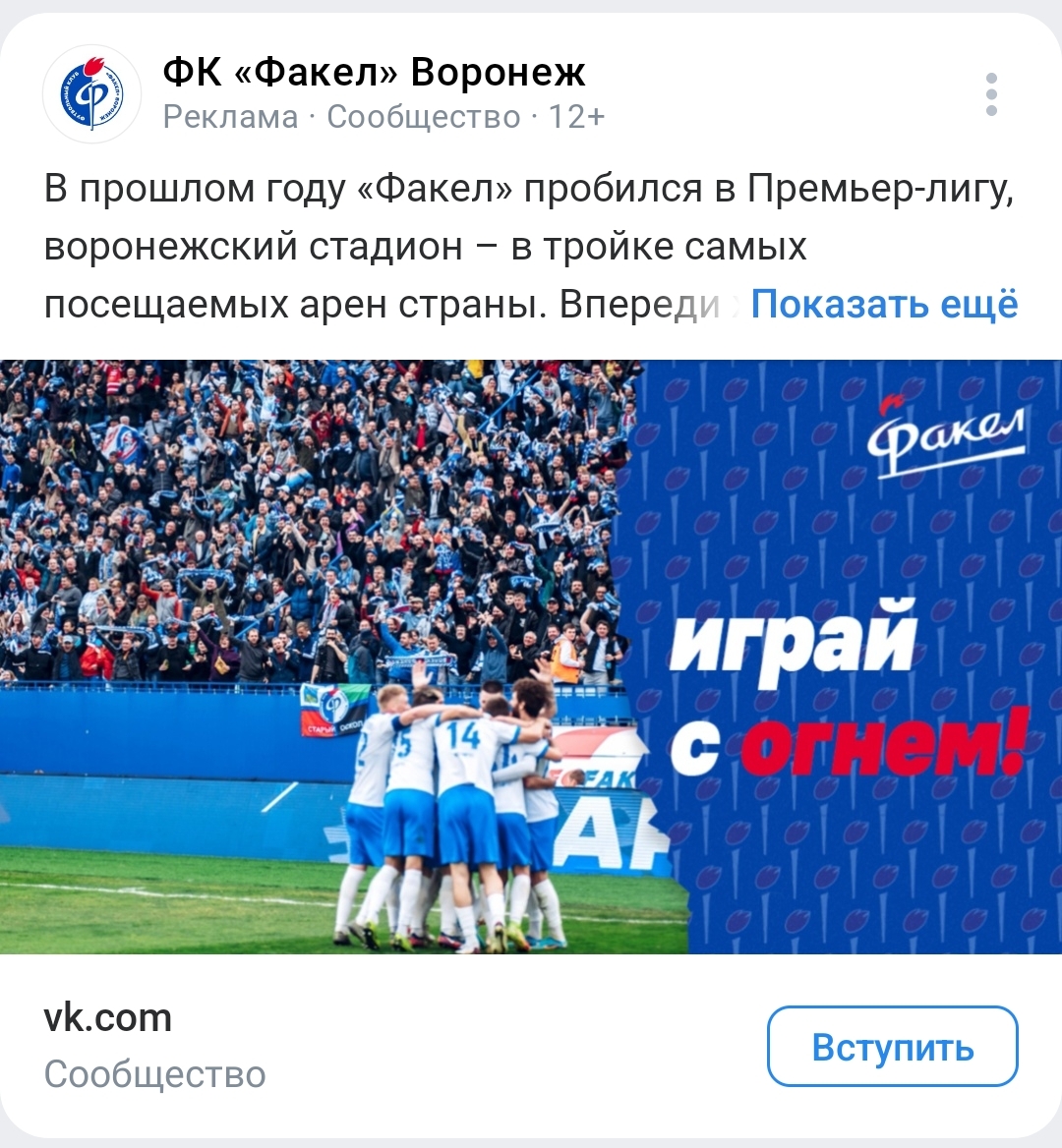1062x1148 pixels.
Task: Open the ФК «Факел» Воронеж community name link
Action: pos(374,72)
